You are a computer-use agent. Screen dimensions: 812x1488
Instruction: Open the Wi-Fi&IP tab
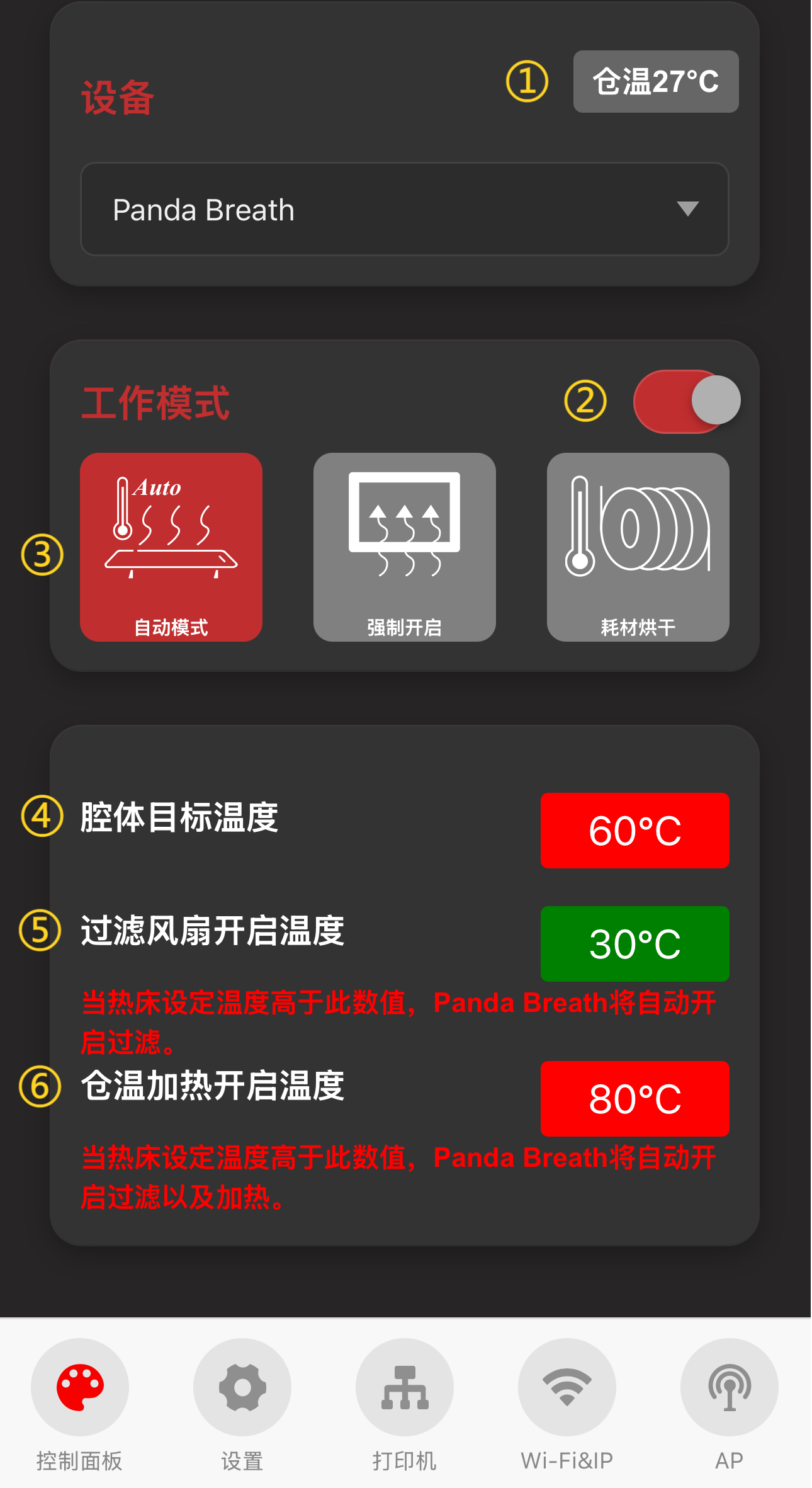[567, 1404]
